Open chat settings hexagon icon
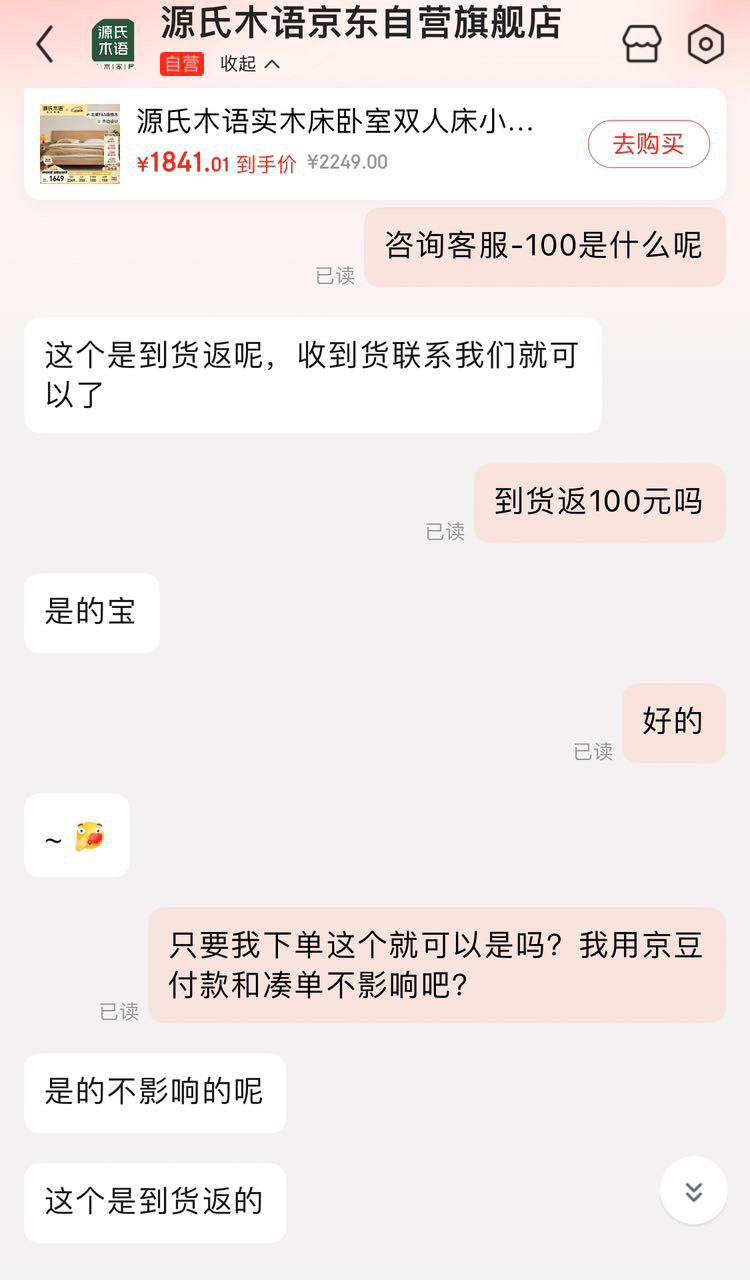Viewport: 750px width, 1280px height. pos(705,44)
